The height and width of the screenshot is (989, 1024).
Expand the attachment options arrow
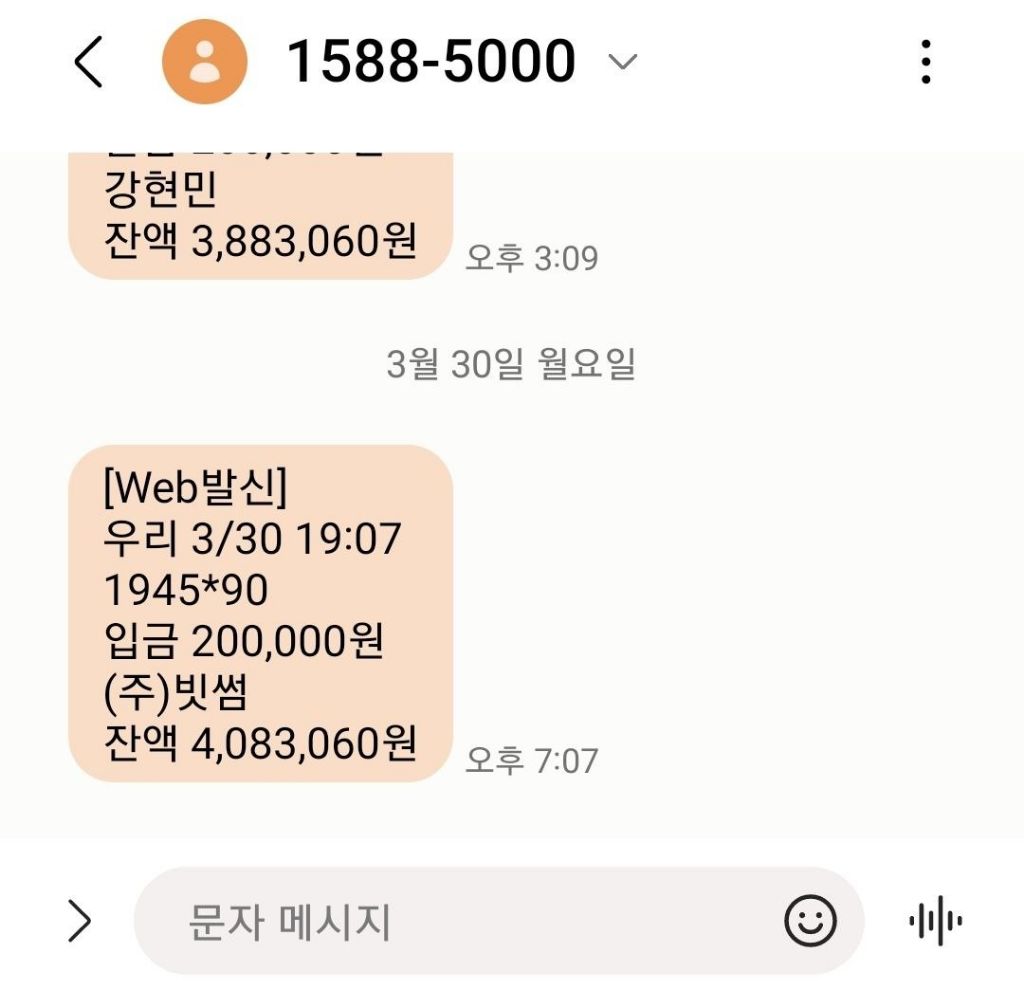[x=80, y=921]
